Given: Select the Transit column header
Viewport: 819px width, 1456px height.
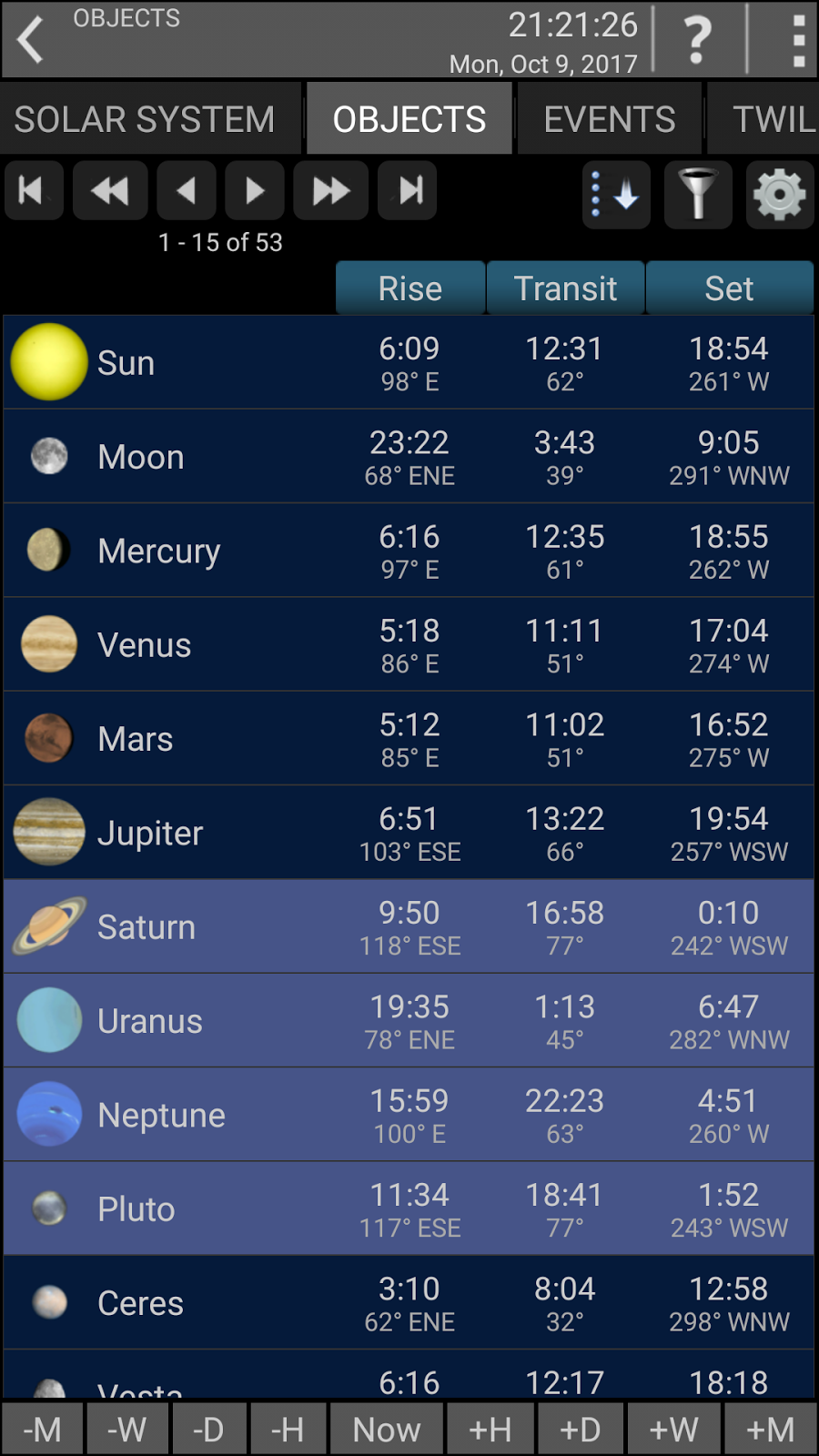Looking at the screenshot, I should [565, 288].
